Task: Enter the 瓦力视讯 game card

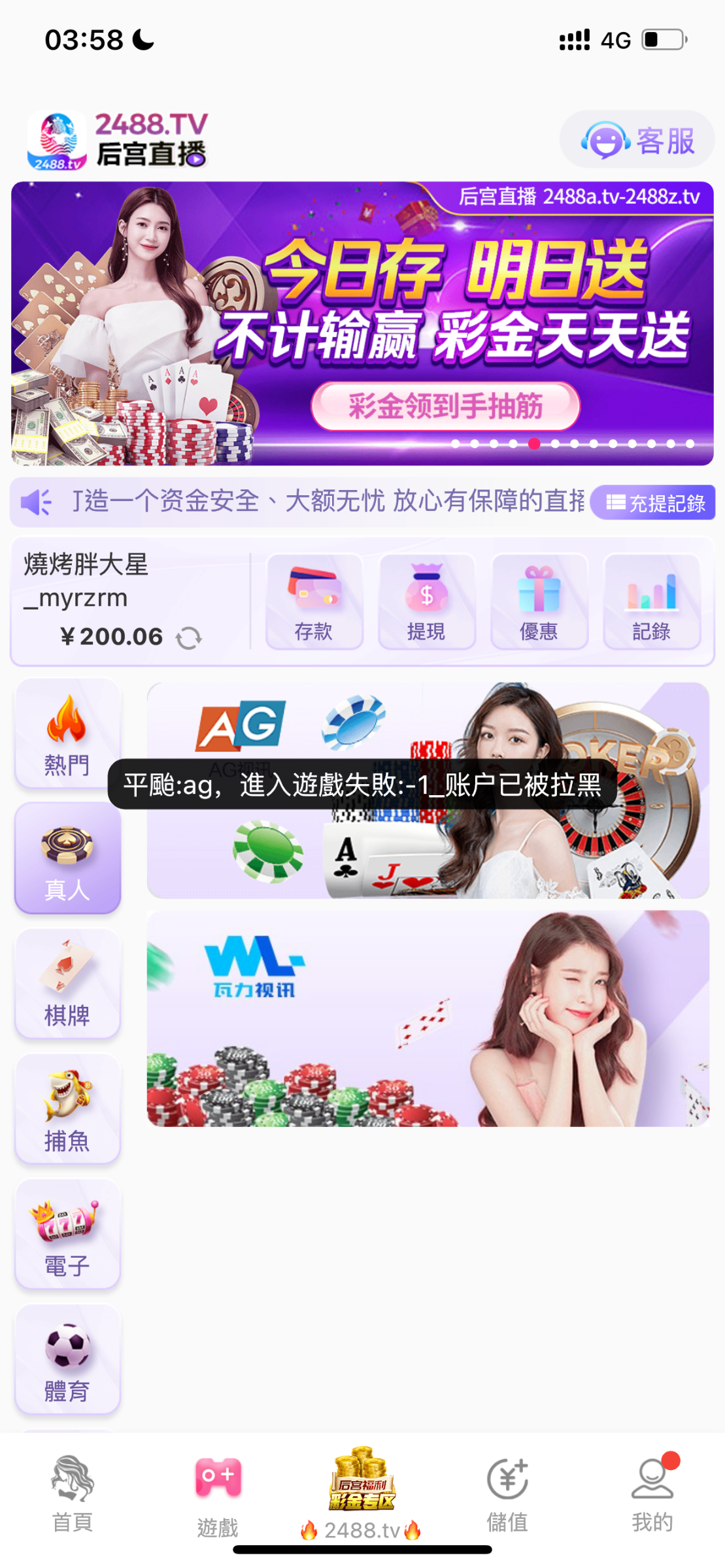Action: [428, 1019]
